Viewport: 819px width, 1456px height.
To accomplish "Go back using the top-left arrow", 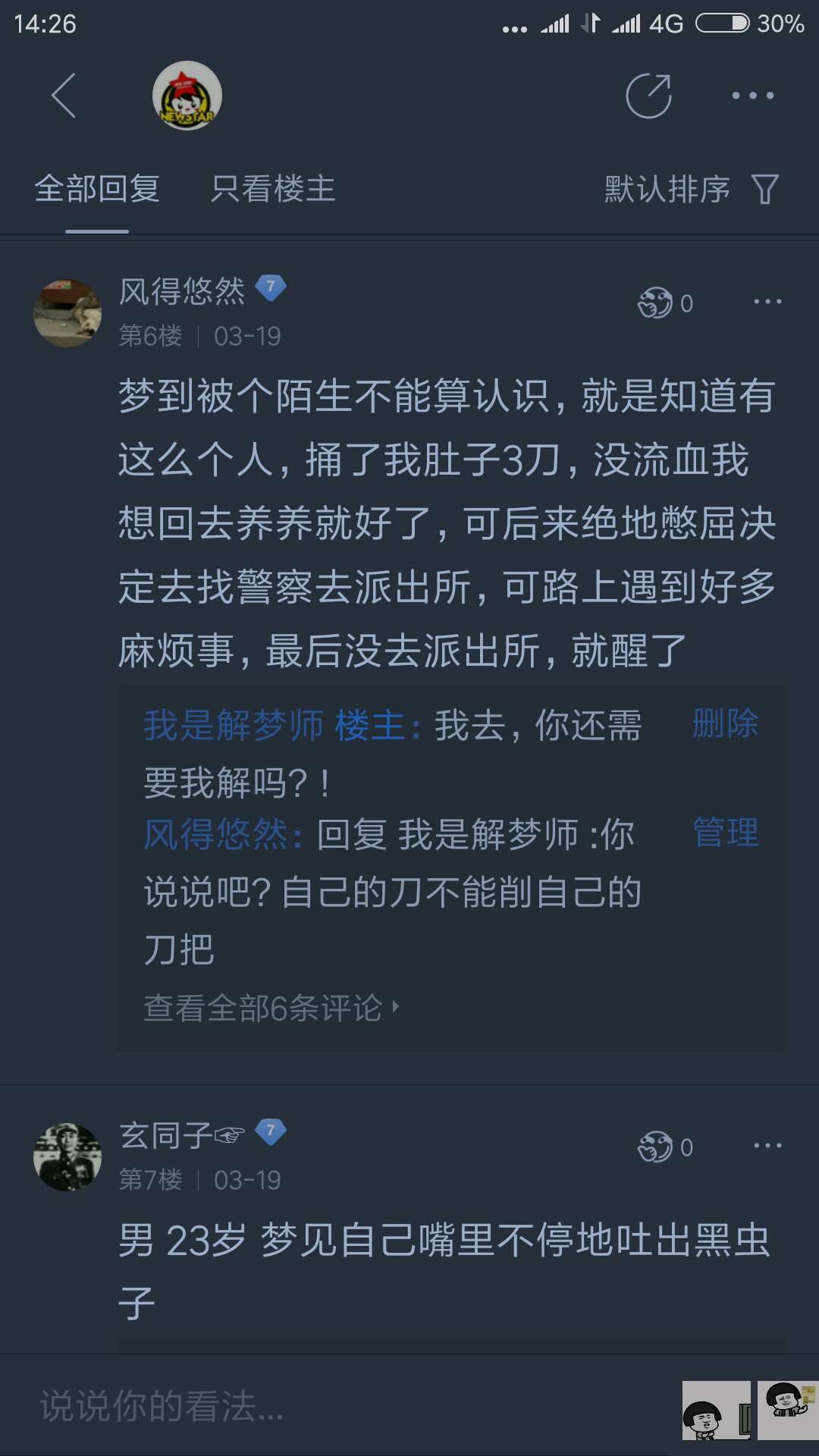I will pos(64,96).
